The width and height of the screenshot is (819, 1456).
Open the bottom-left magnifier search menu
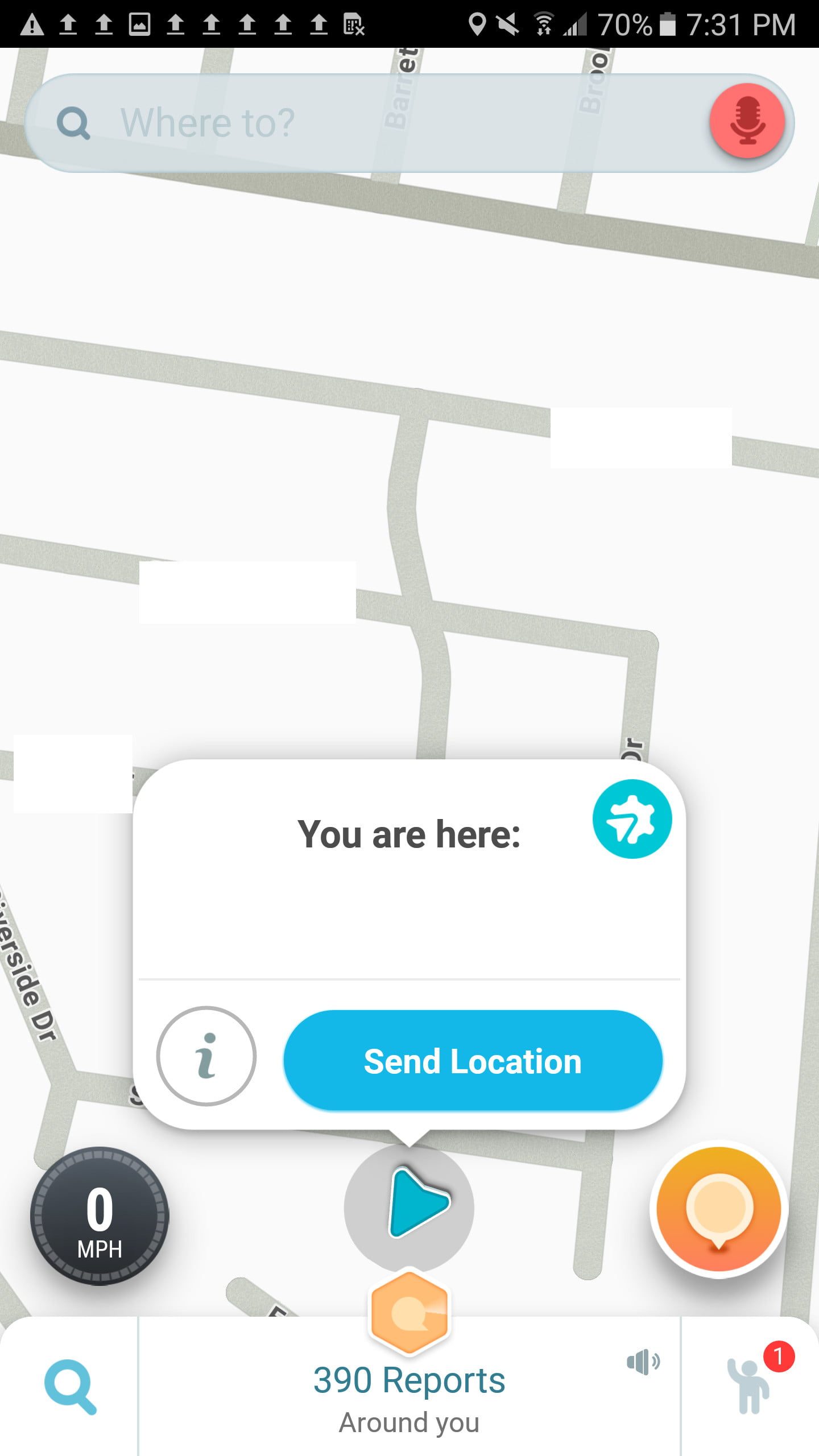click(69, 1387)
